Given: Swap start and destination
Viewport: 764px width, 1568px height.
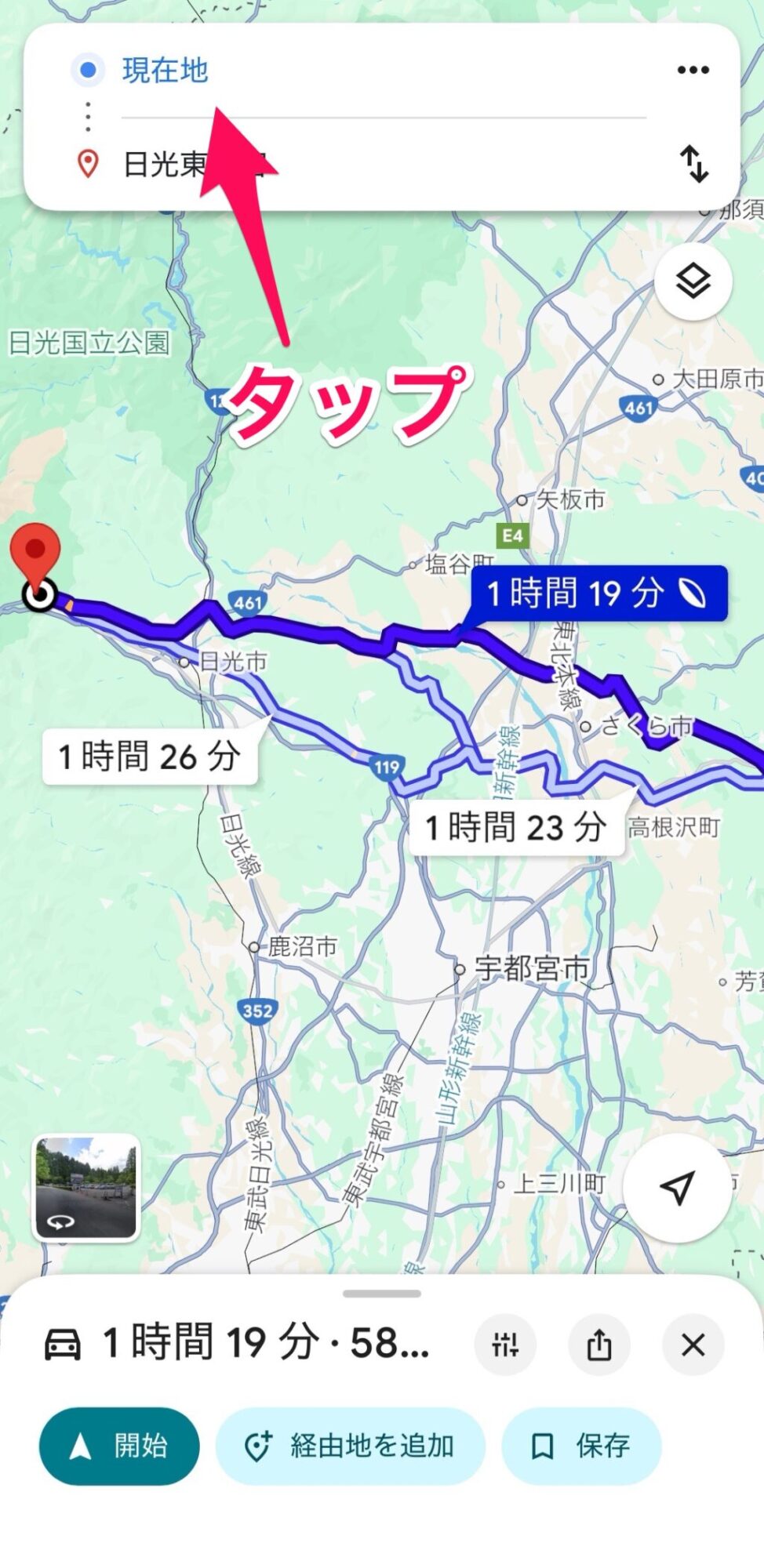Looking at the screenshot, I should point(693,164).
